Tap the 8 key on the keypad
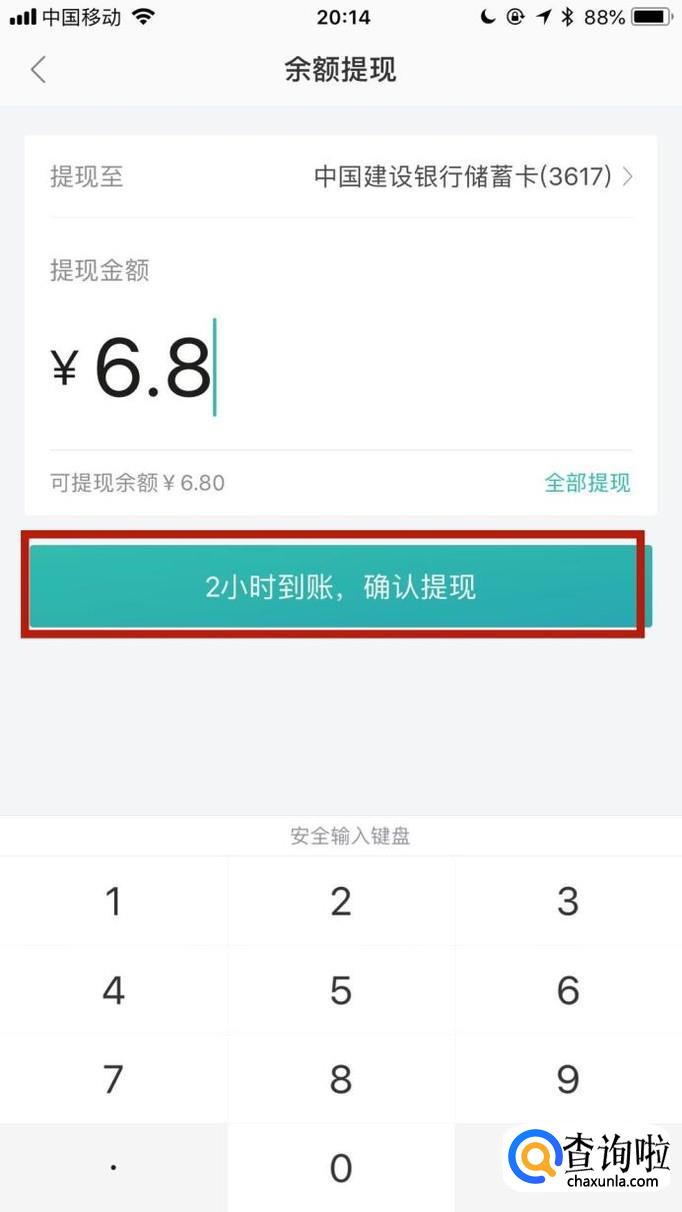The width and height of the screenshot is (682, 1212). click(341, 1080)
